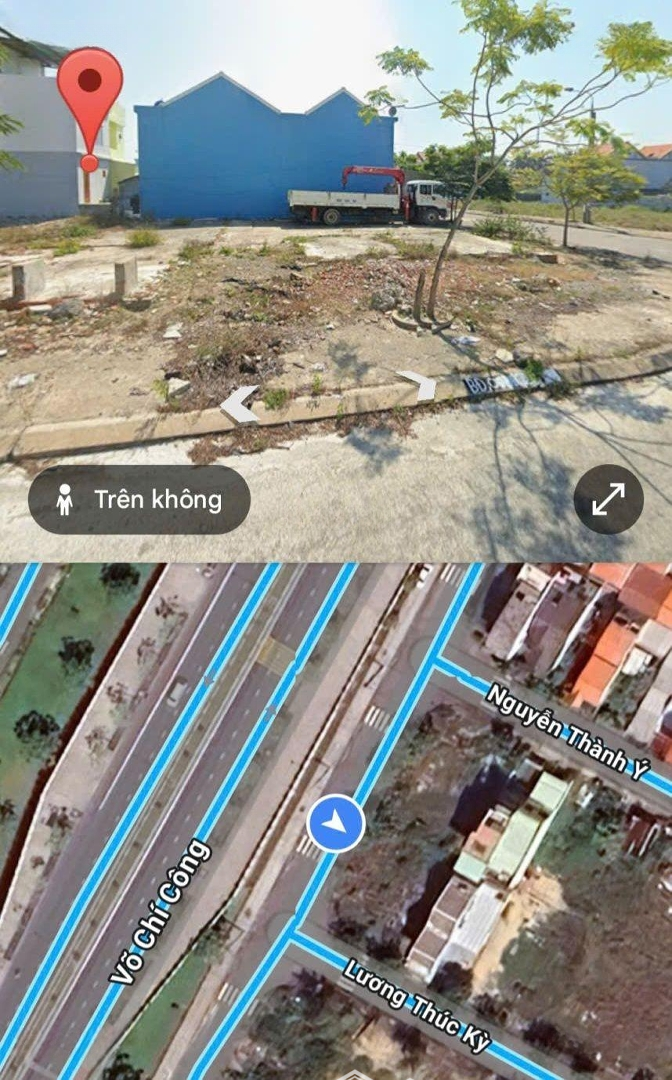Tap the Trên không button
The height and width of the screenshot is (1080, 672).
(x=139, y=499)
